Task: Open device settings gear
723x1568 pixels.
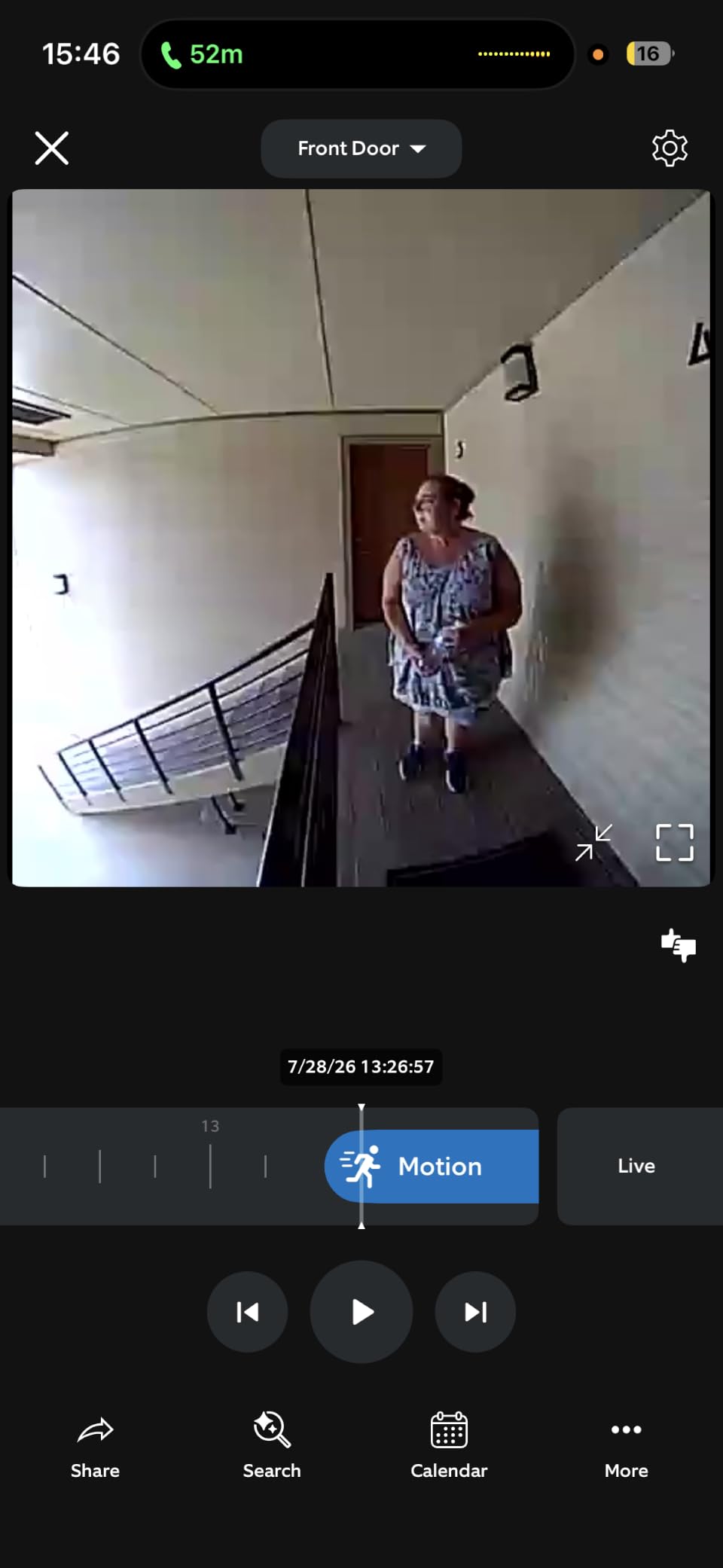Action: coord(670,148)
